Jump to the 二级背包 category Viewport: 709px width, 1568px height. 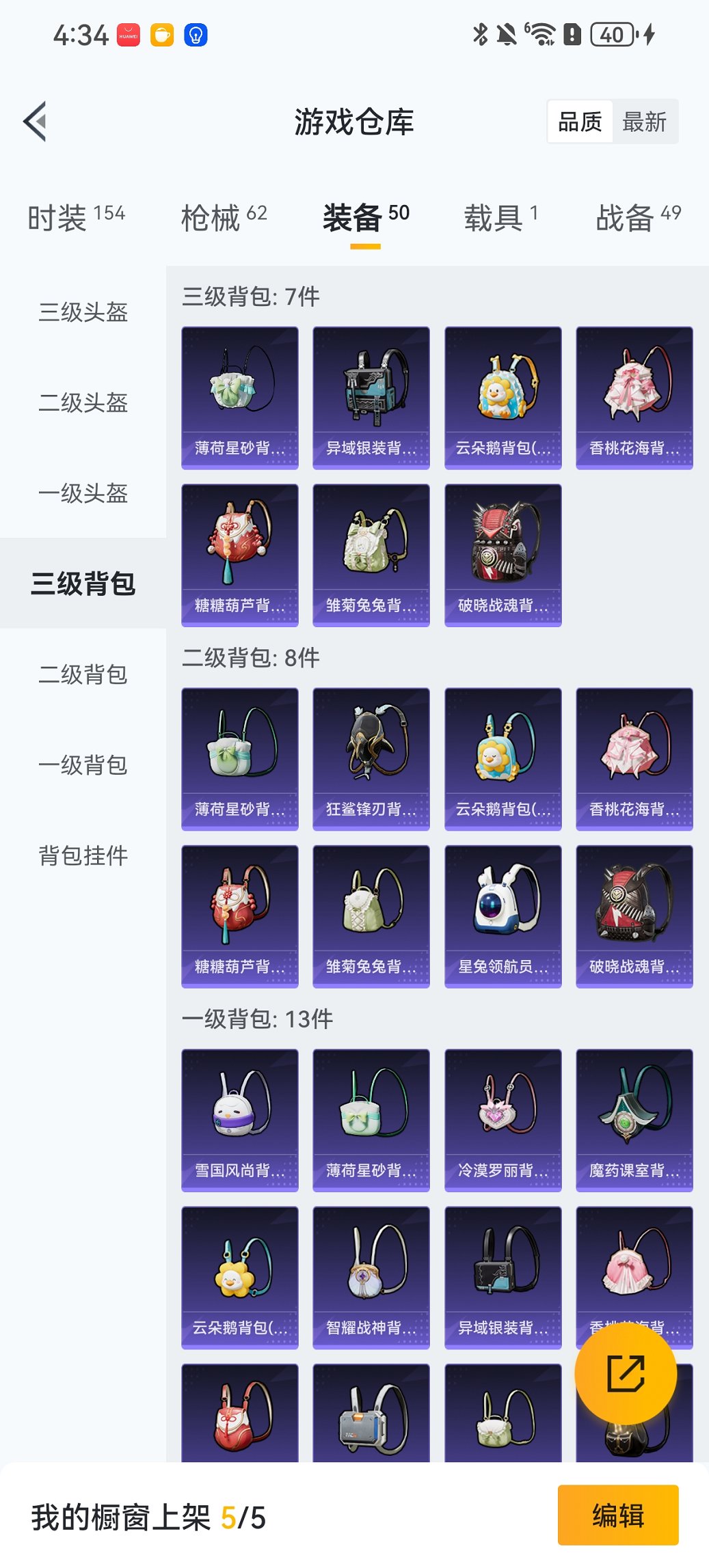(x=83, y=674)
